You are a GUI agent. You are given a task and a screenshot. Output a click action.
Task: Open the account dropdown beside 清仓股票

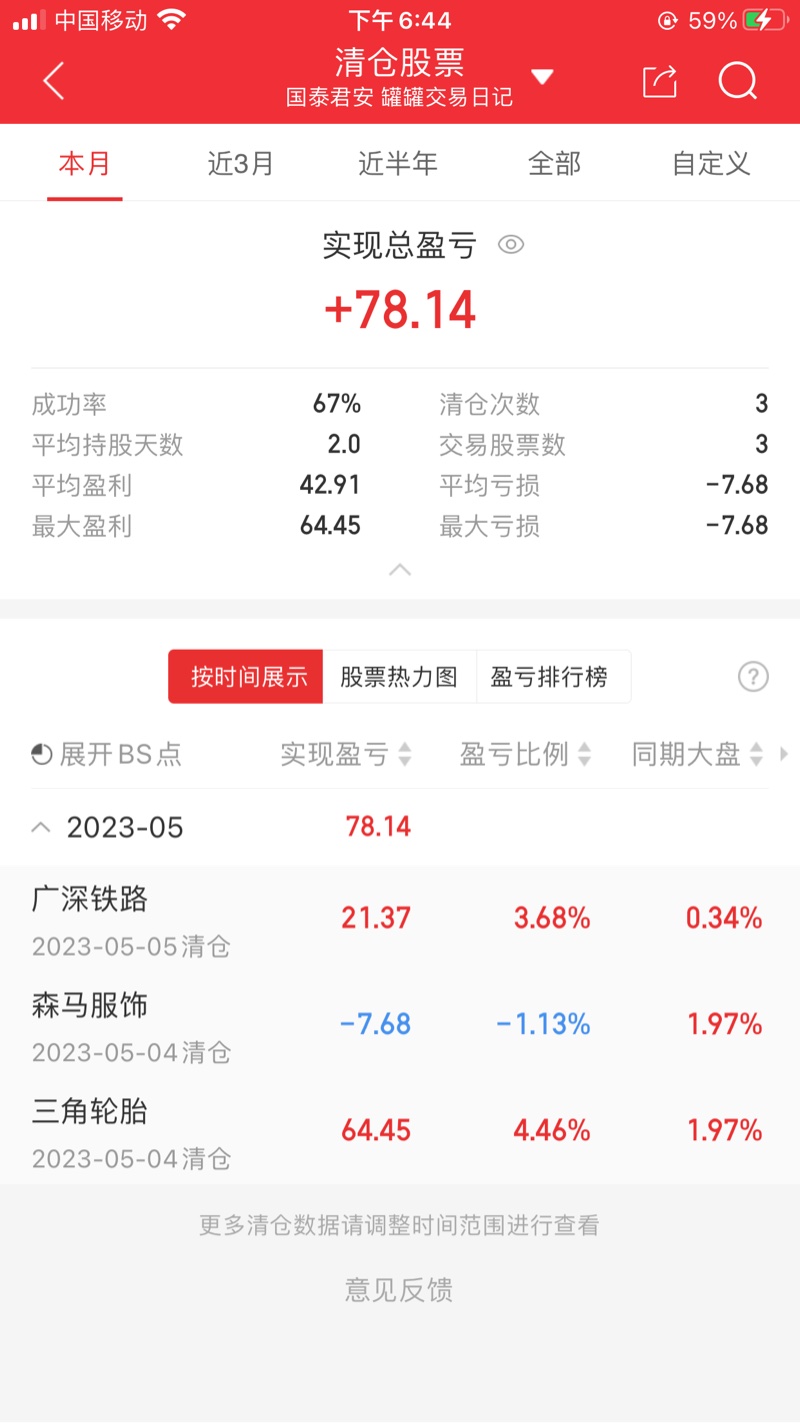click(x=542, y=77)
